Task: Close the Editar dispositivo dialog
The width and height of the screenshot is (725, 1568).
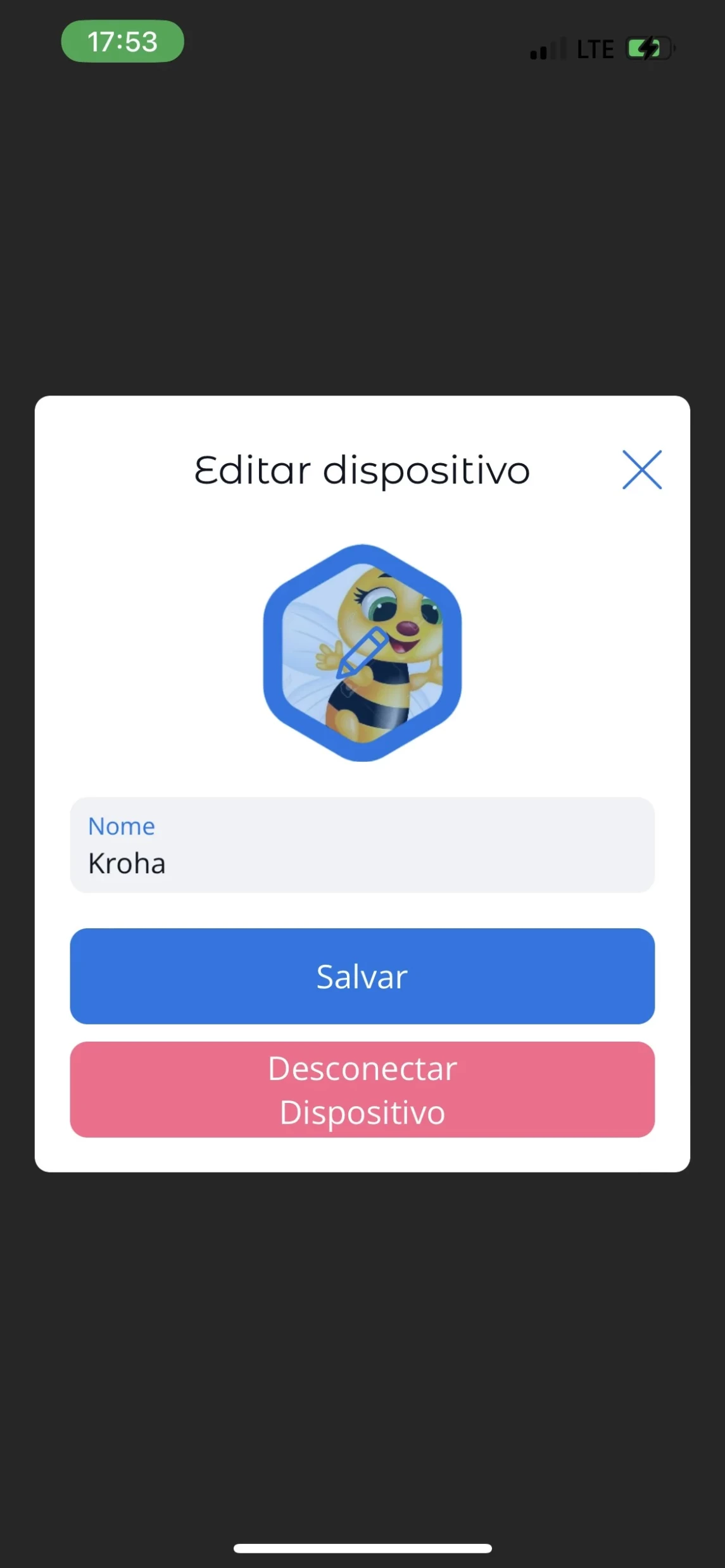Action: [641, 470]
